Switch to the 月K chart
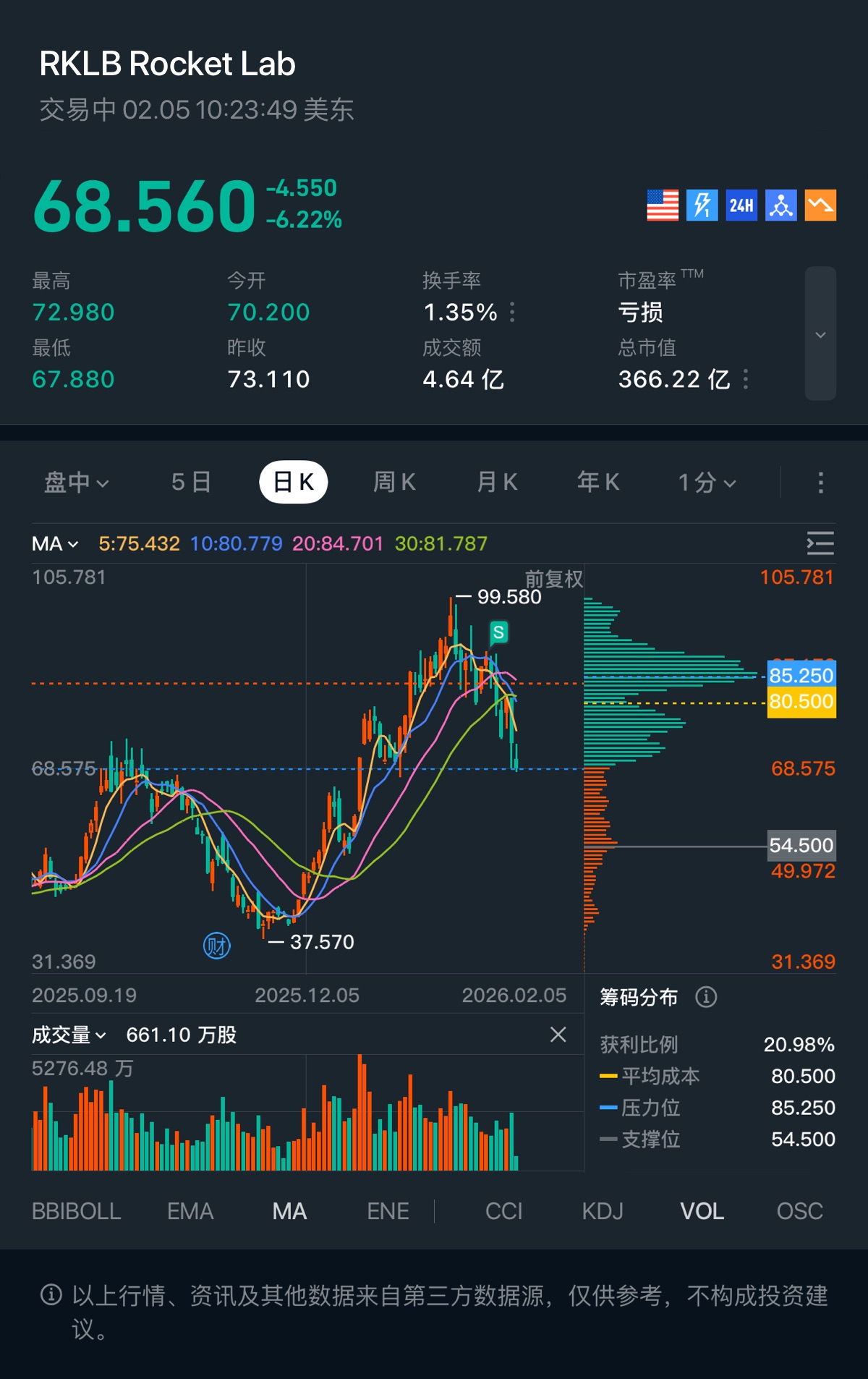 [x=497, y=482]
